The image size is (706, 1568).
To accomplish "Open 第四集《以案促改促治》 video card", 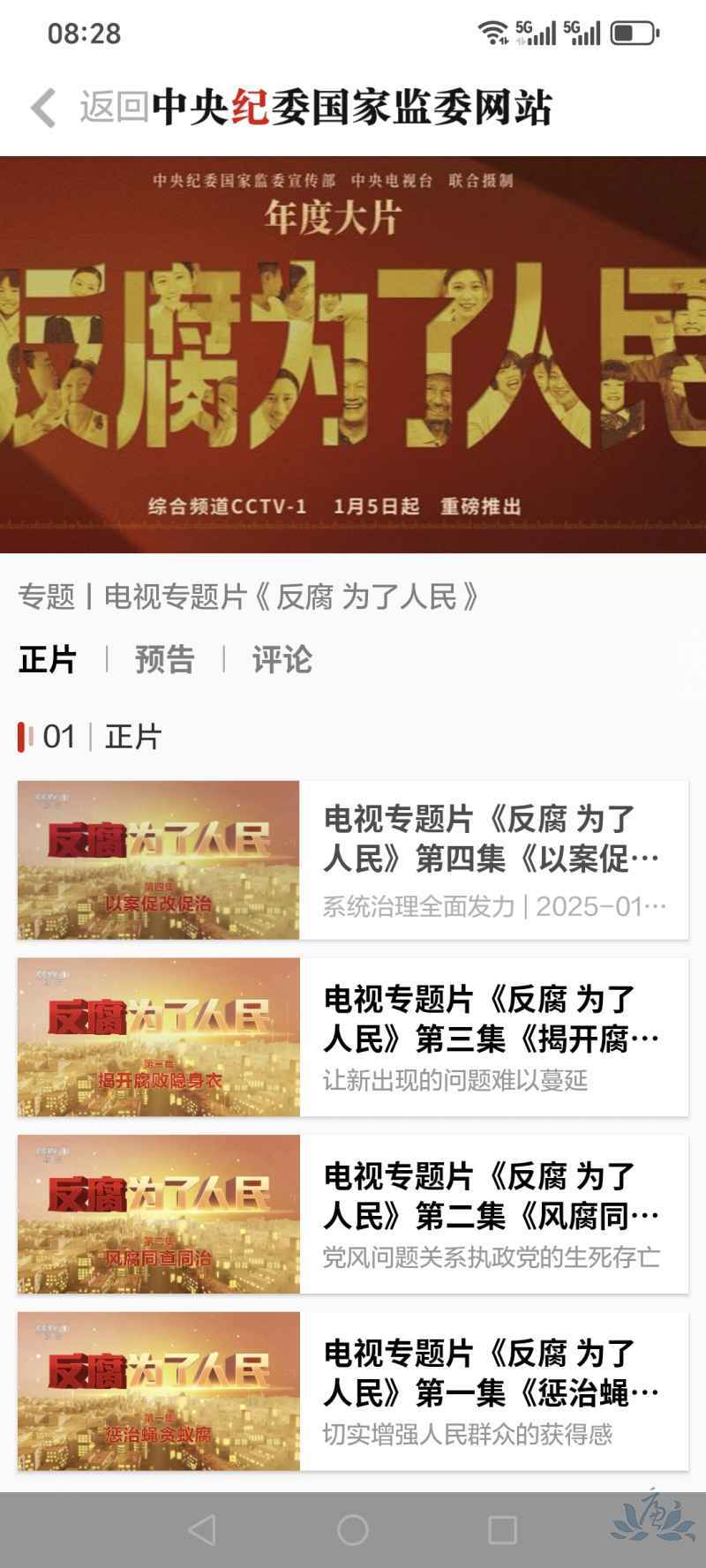I will (353, 859).
